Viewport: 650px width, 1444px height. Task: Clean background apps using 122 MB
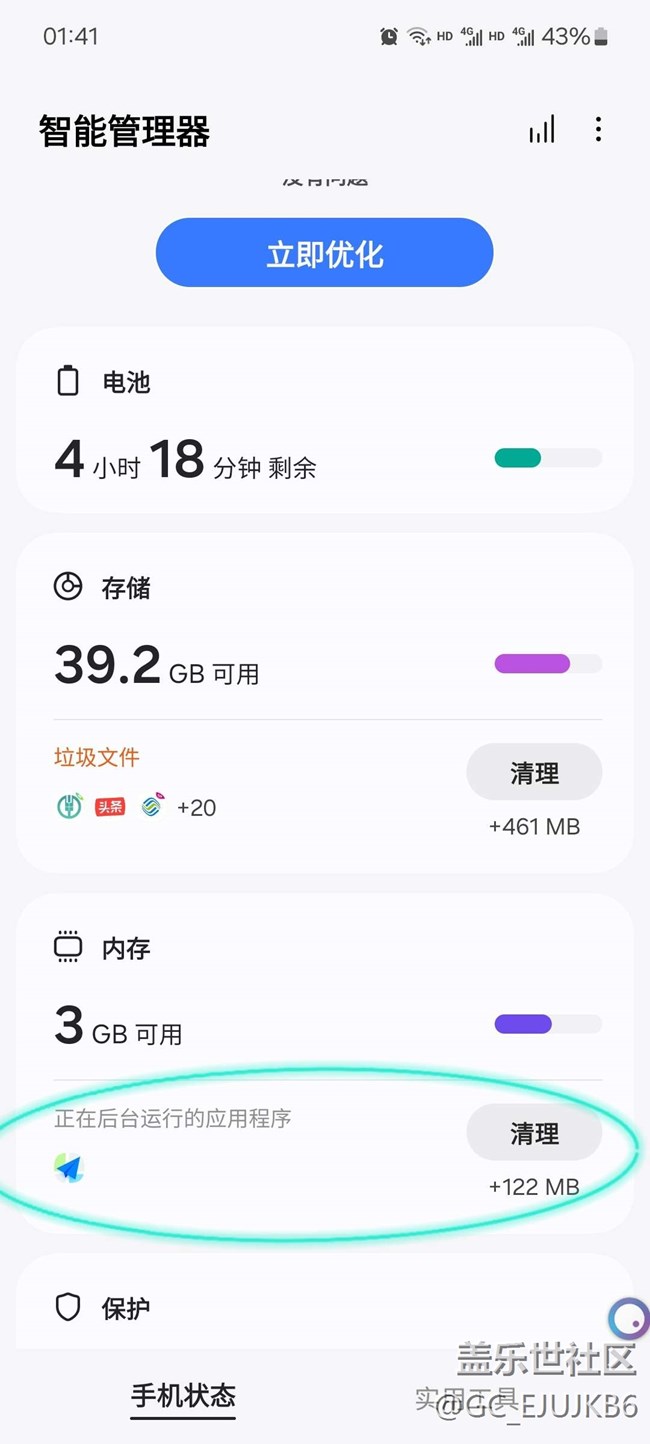[534, 1133]
